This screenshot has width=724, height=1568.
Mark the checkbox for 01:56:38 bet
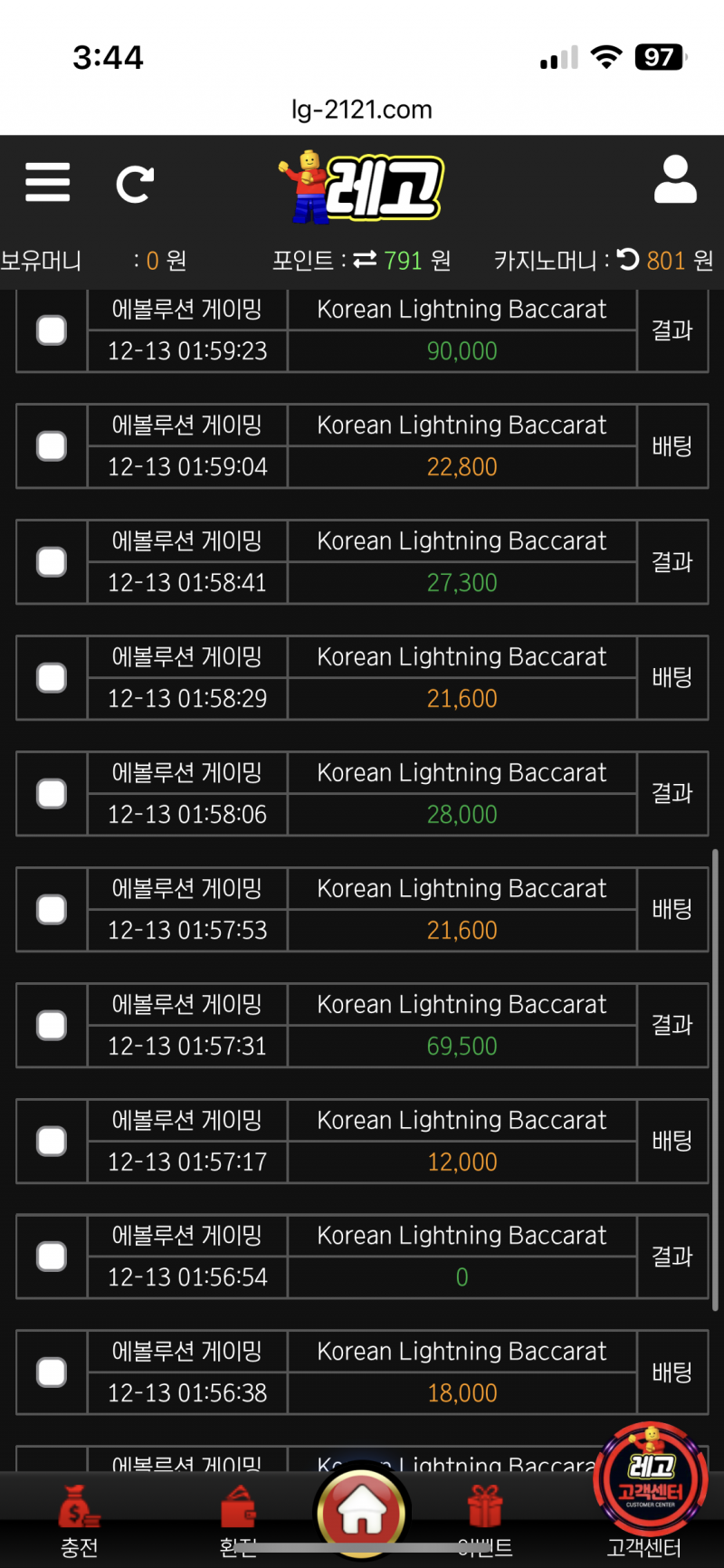coord(52,1372)
